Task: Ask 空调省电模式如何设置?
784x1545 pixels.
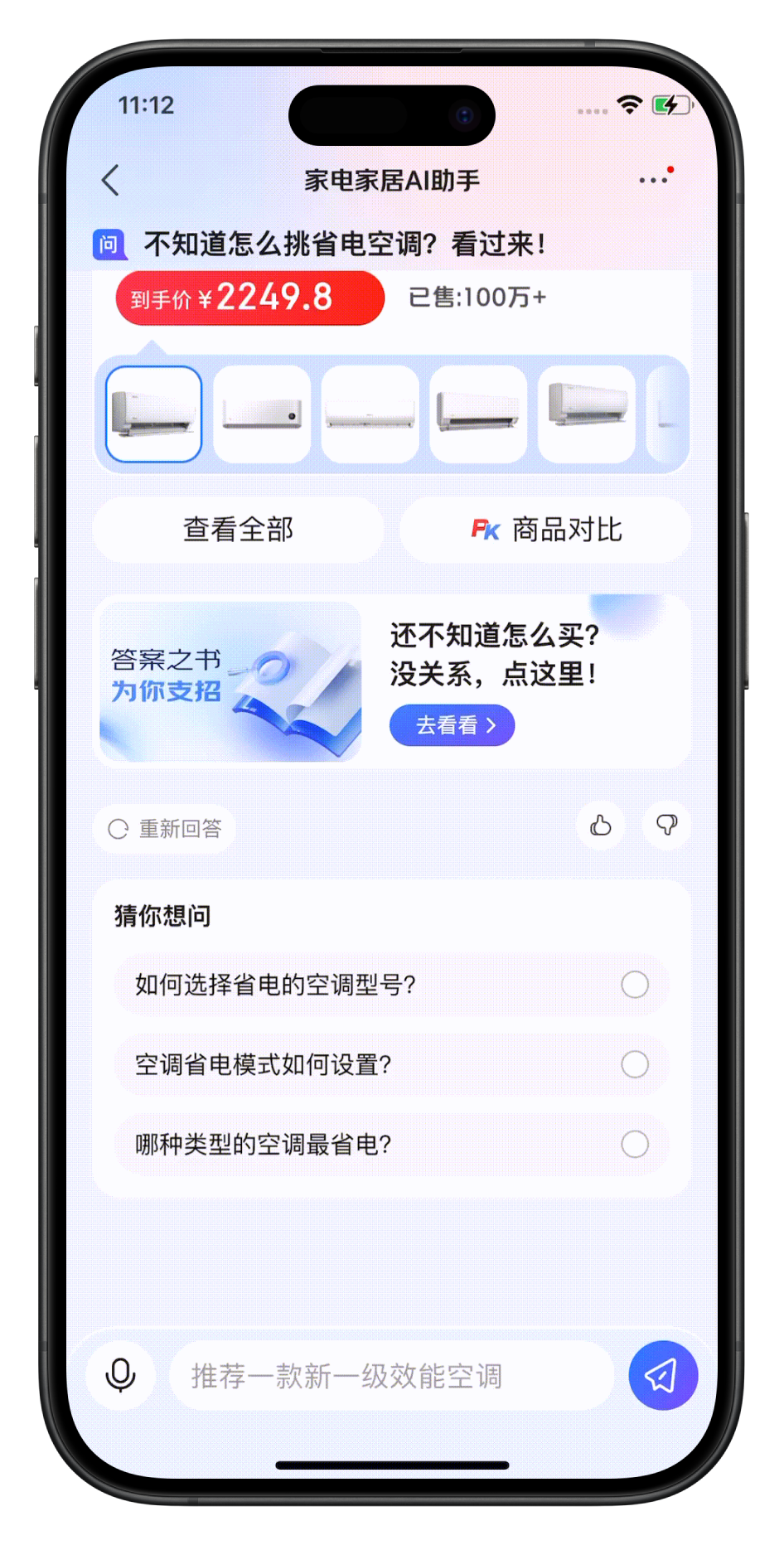Action: click(391, 1064)
